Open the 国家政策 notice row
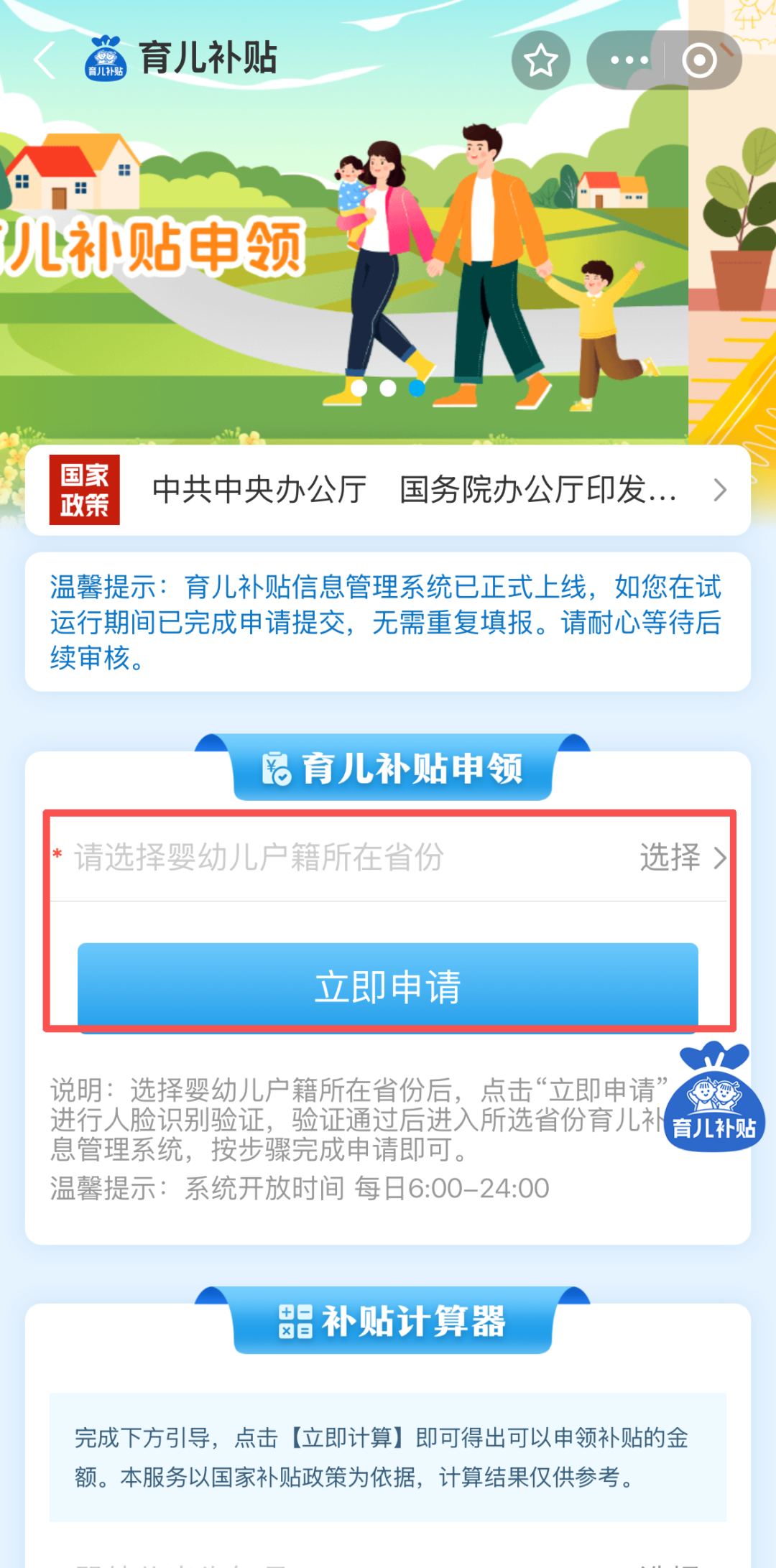 [x=388, y=490]
